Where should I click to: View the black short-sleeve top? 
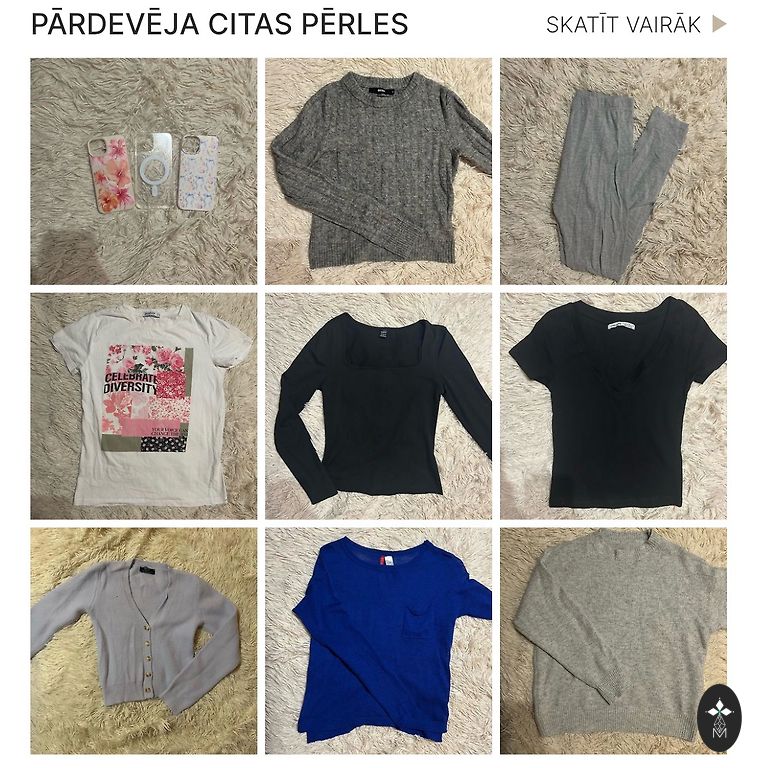coord(613,405)
